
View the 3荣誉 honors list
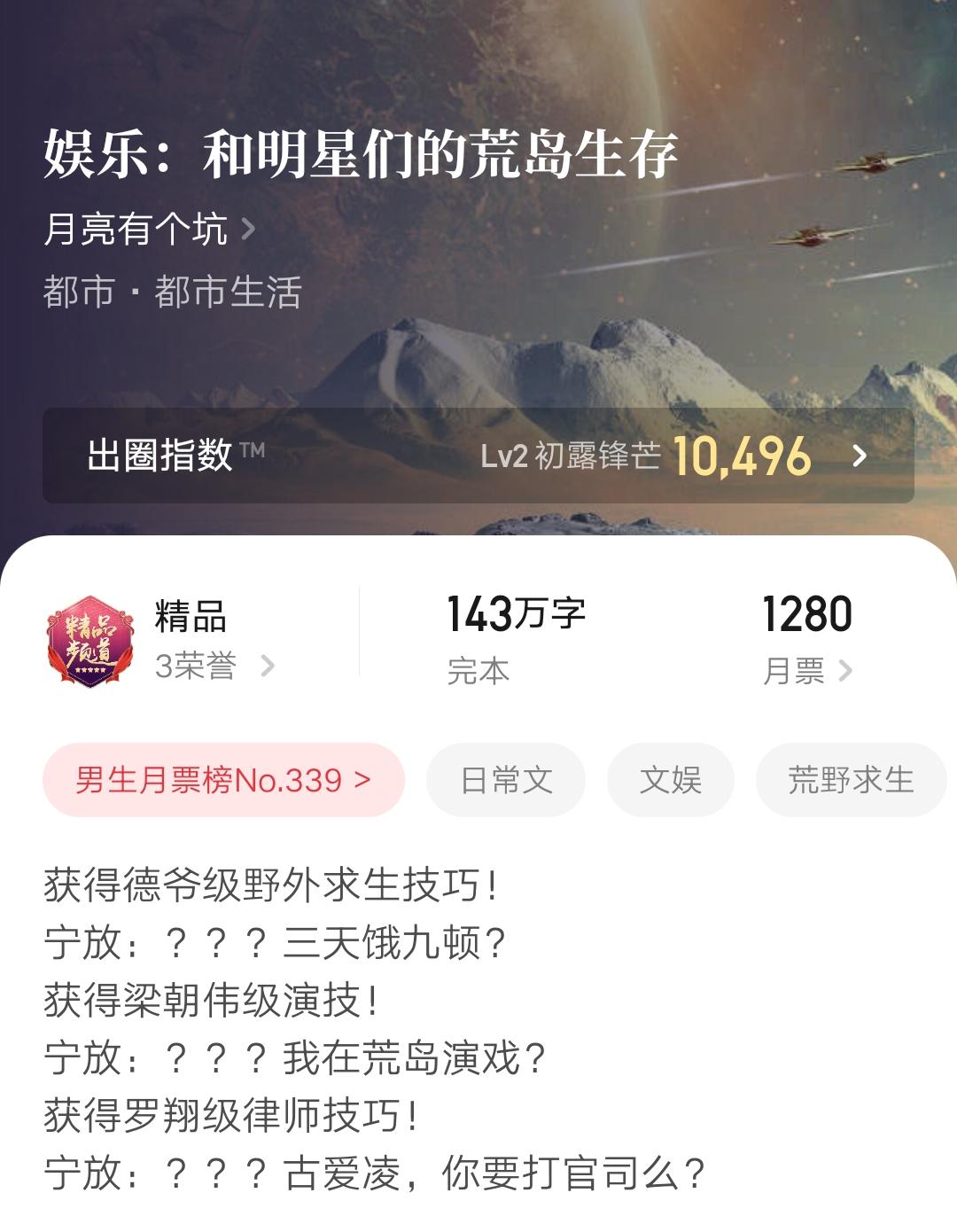[x=214, y=666]
